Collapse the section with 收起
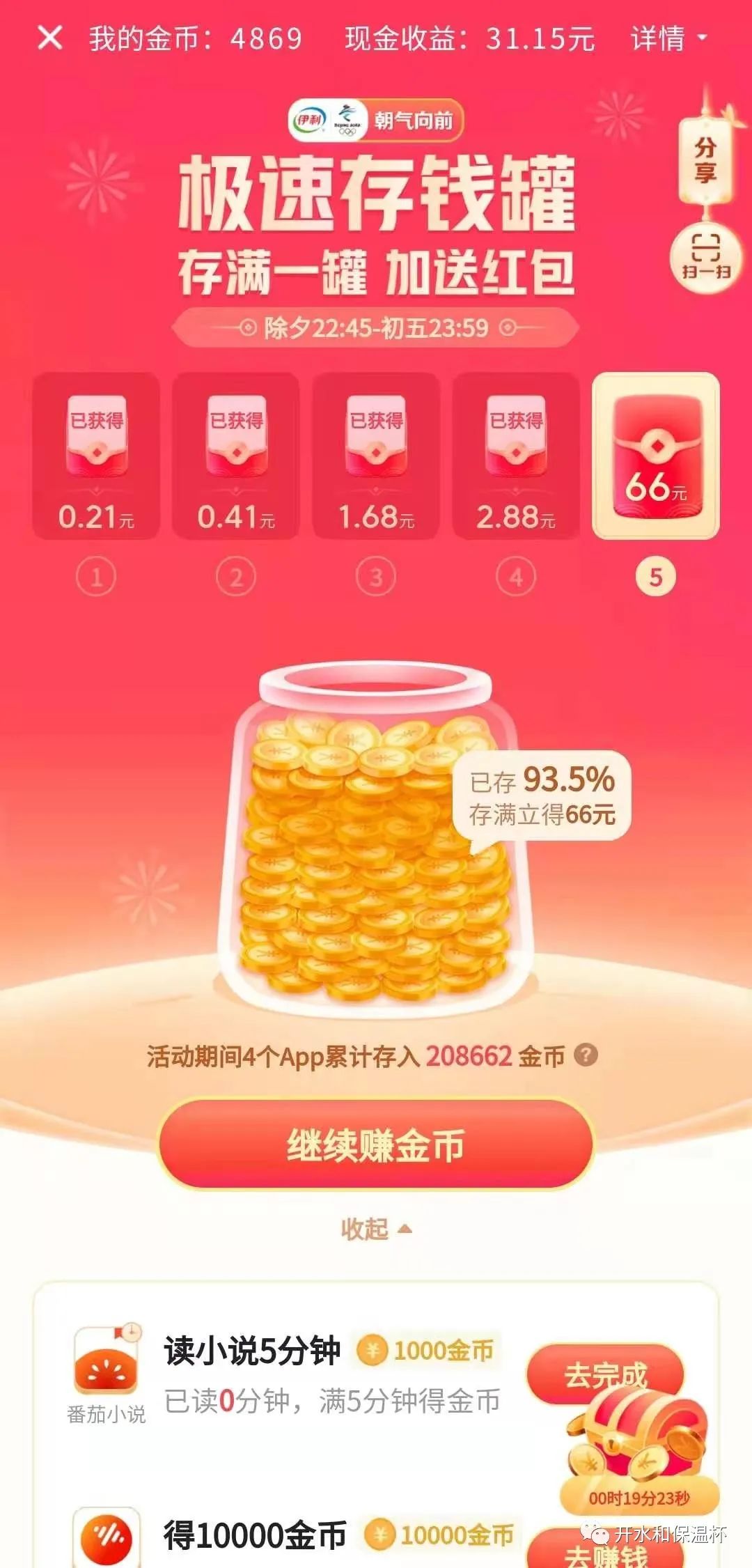The width and height of the screenshot is (752, 1568). click(376, 1229)
